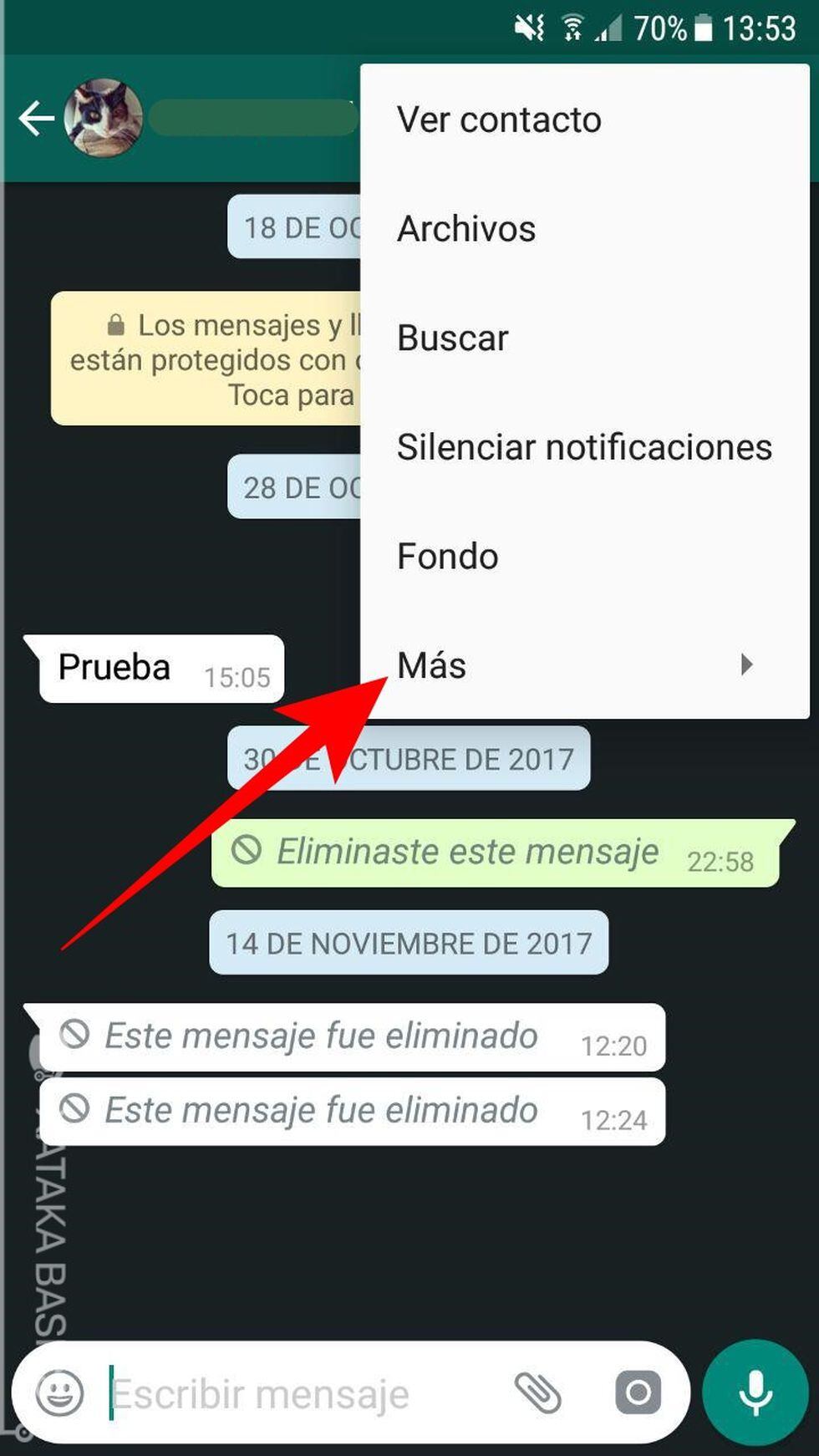Viewport: 819px width, 1456px height.
Task: Go back with the arrow icon
Action: [x=36, y=118]
